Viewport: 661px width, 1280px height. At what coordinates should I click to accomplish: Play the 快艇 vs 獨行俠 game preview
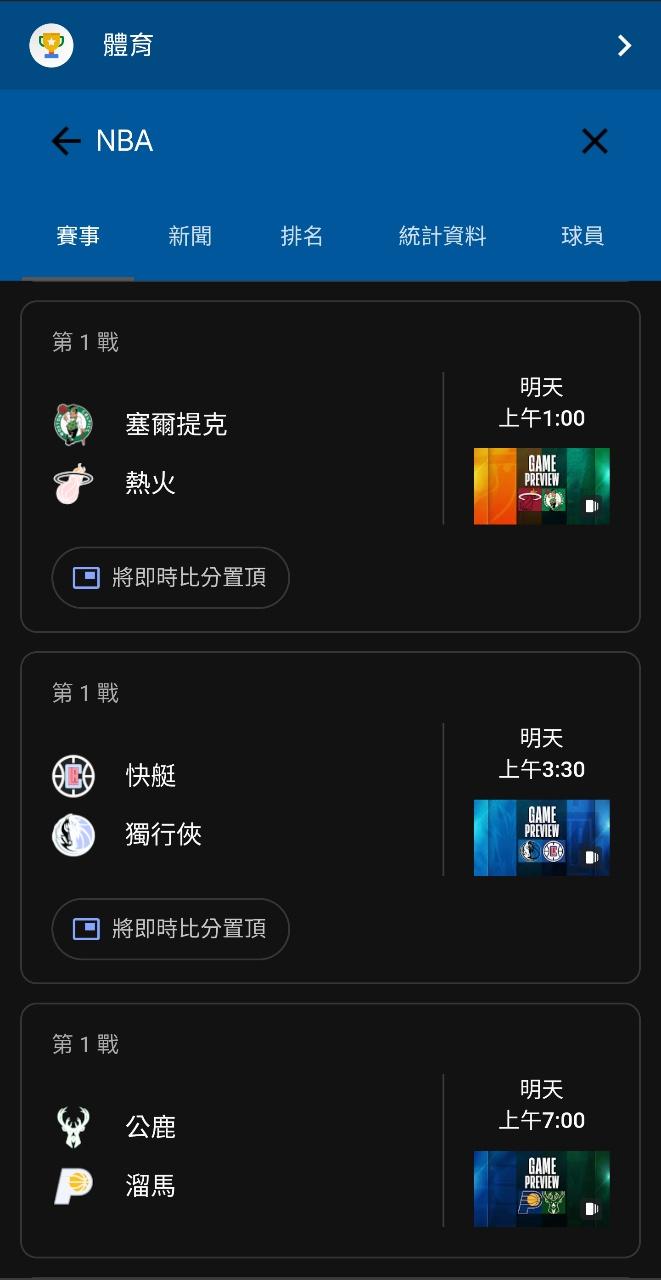541,837
